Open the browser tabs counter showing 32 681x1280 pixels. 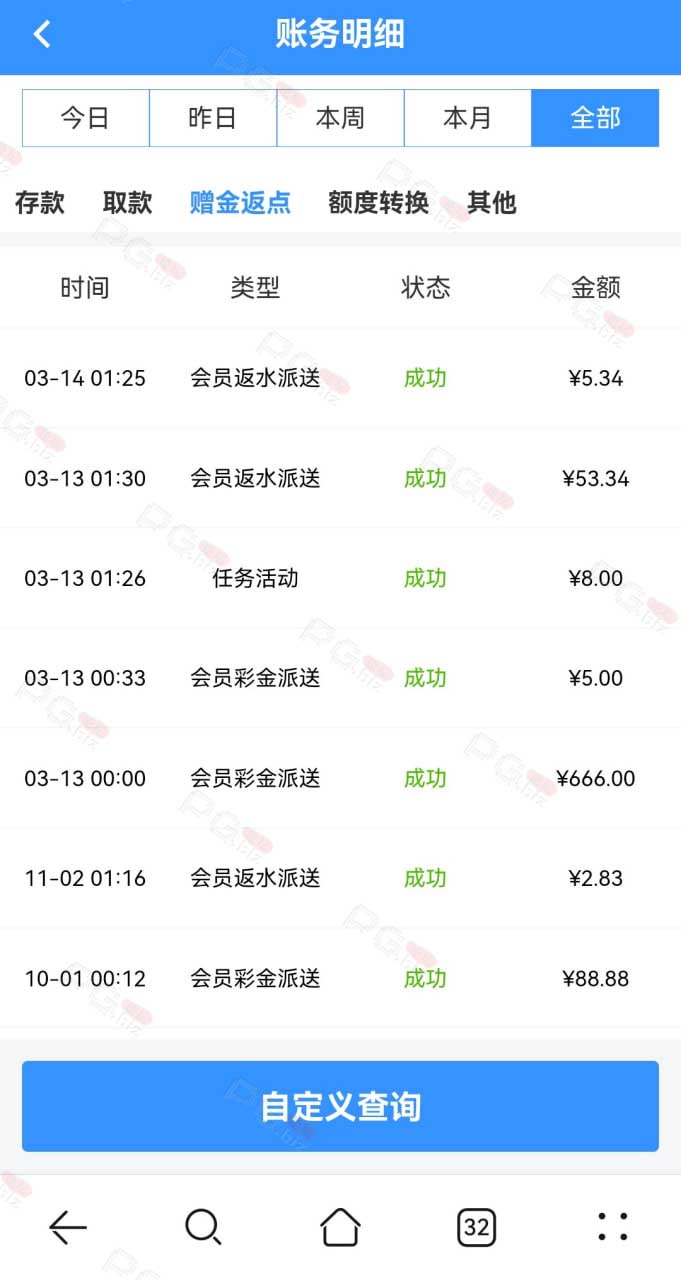click(476, 1227)
